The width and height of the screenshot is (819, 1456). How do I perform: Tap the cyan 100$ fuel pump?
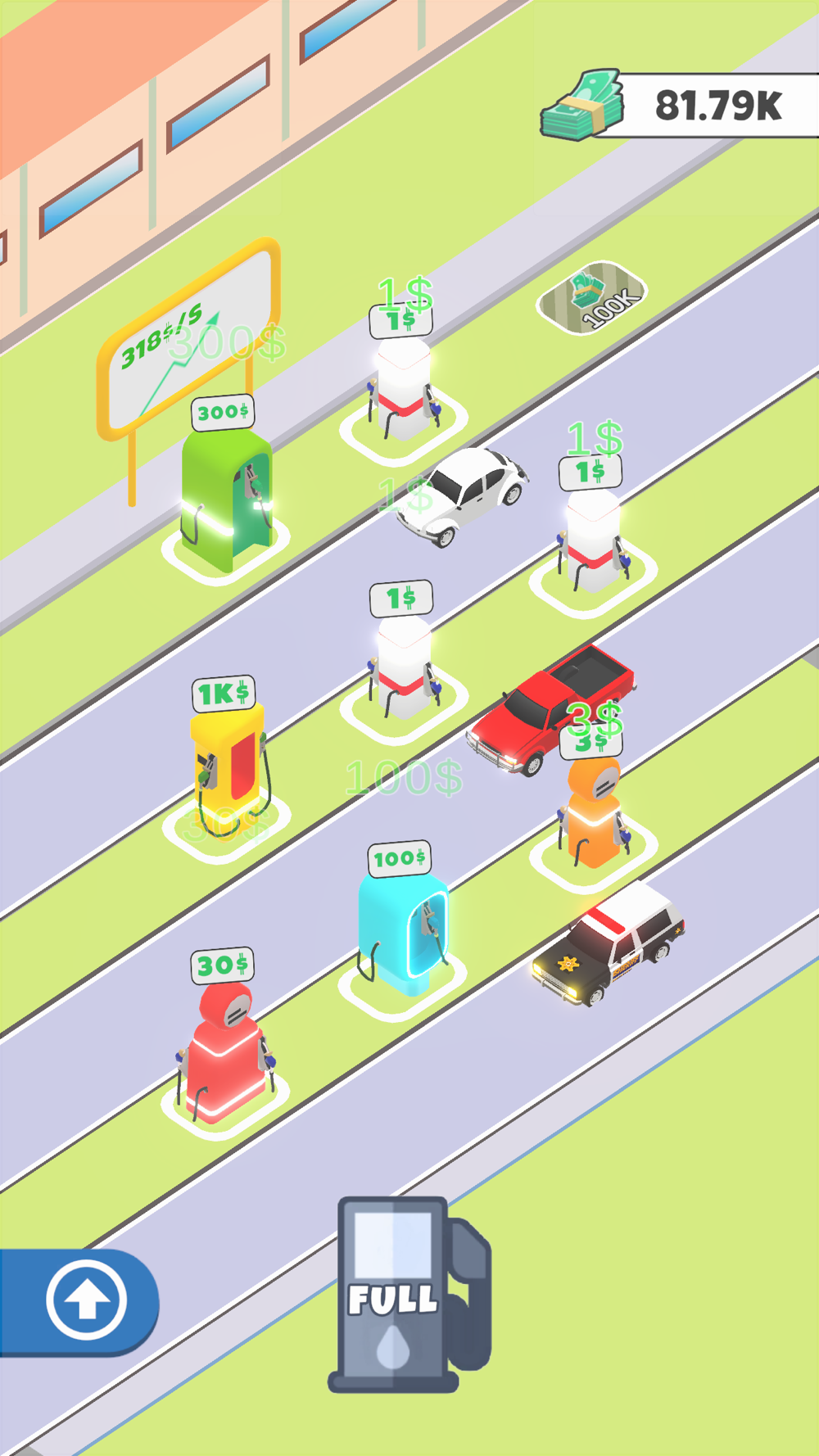point(403,933)
